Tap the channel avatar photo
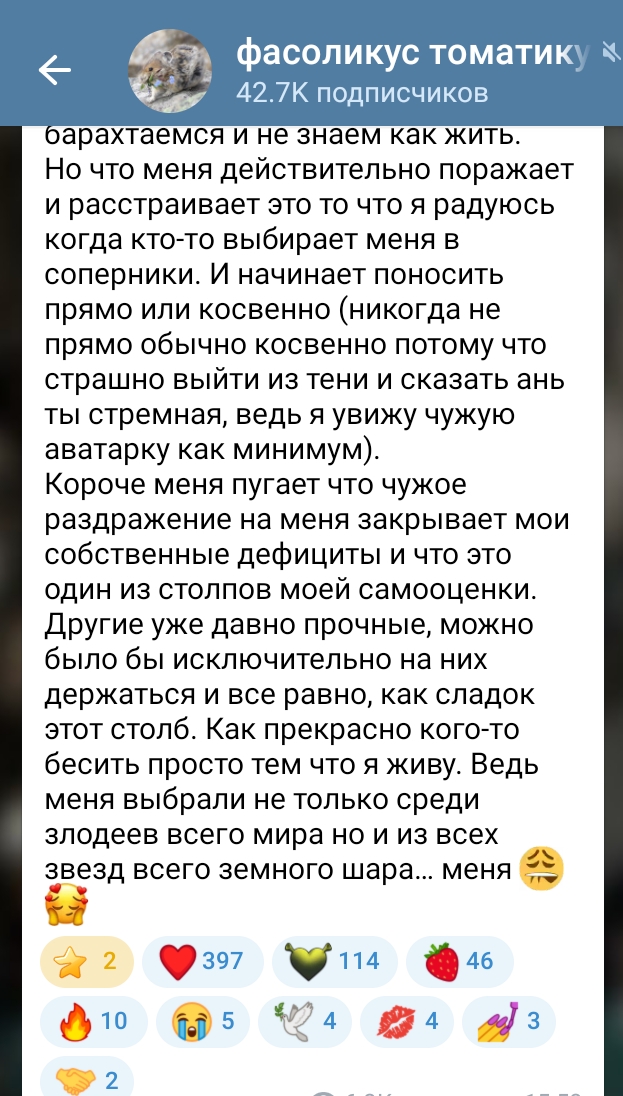 (x=170, y=68)
